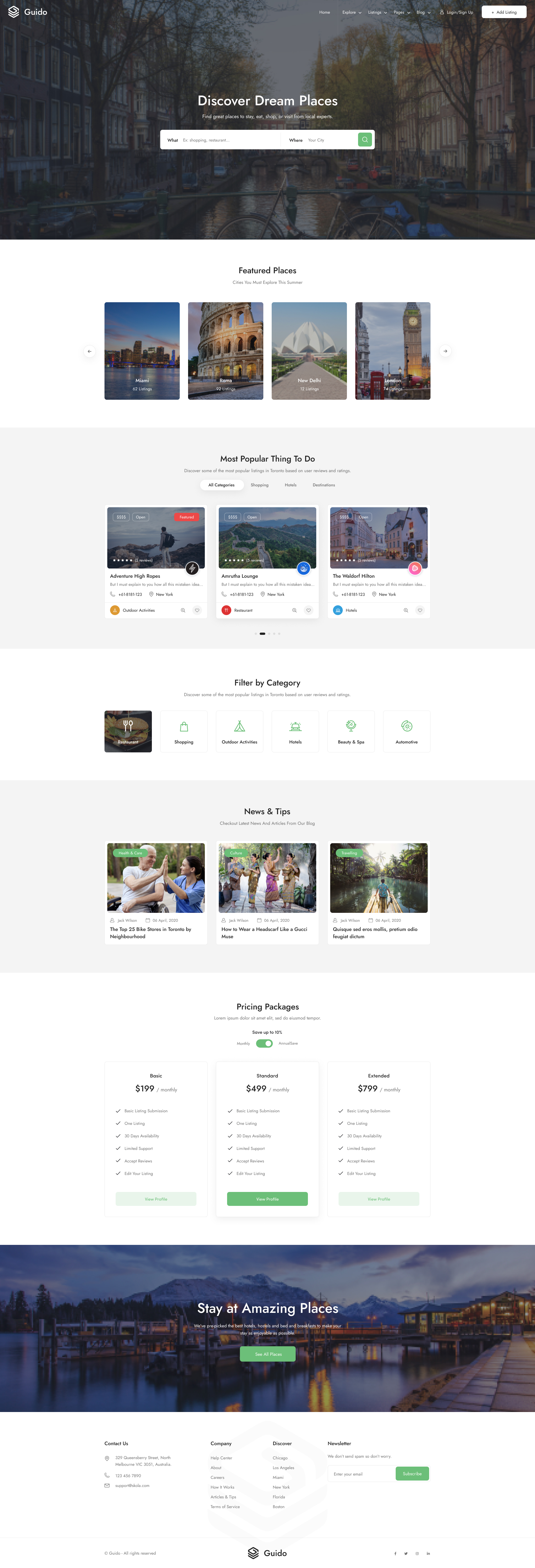The height and width of the screenshot is (1568, 535).
Task: Show next featured places with right arrow
Action: tap(445, 351)
